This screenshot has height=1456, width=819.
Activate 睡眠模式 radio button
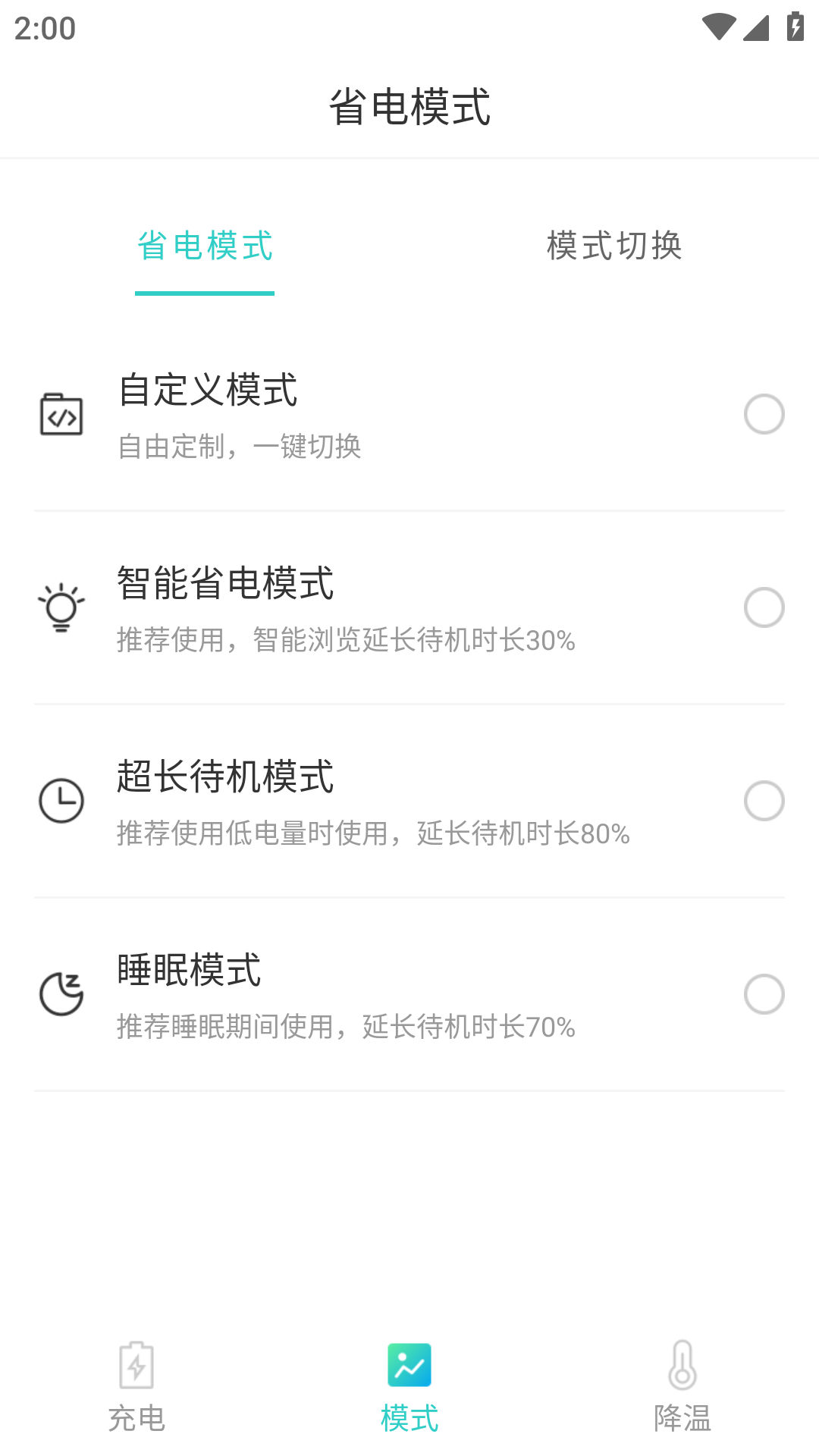764,993
